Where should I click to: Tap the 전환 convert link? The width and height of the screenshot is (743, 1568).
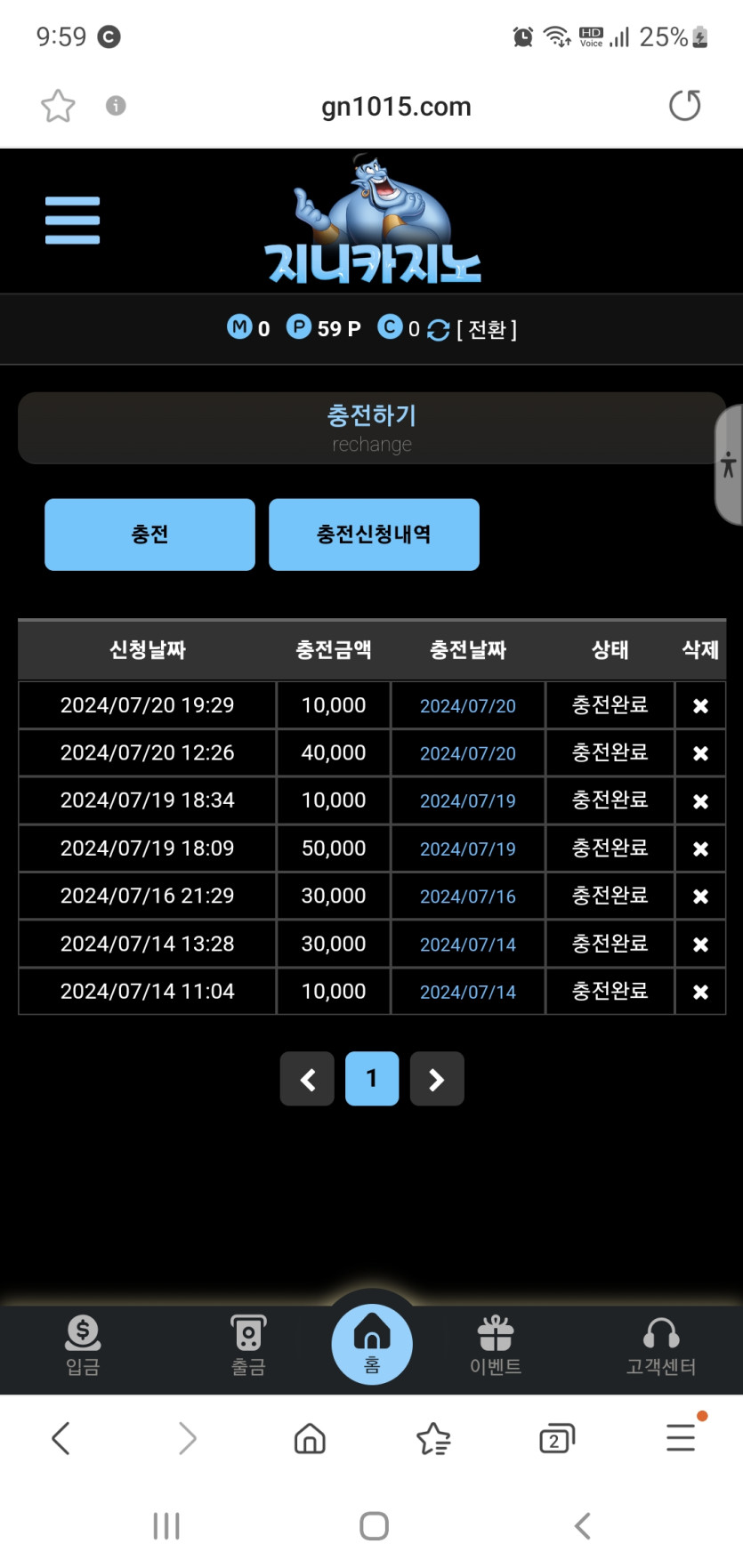(486, 330)
